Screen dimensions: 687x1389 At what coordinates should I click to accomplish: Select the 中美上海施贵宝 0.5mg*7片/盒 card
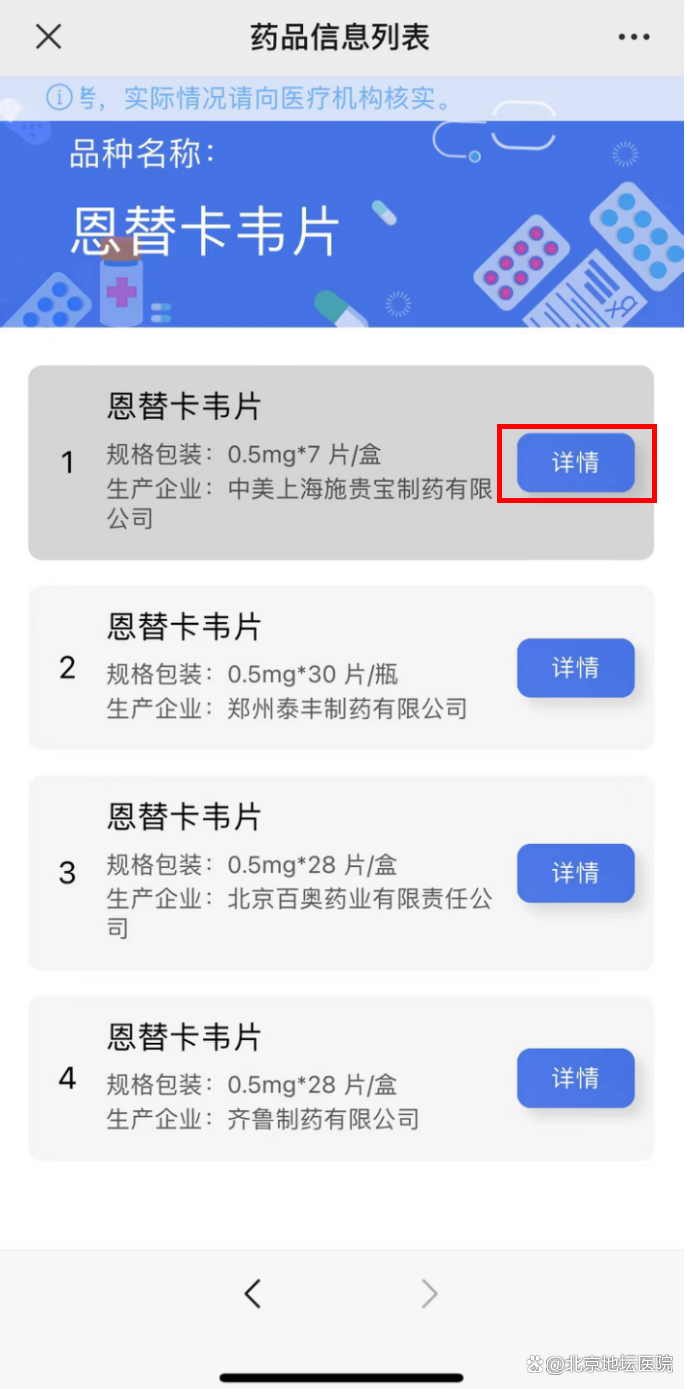tap(341, 462)
